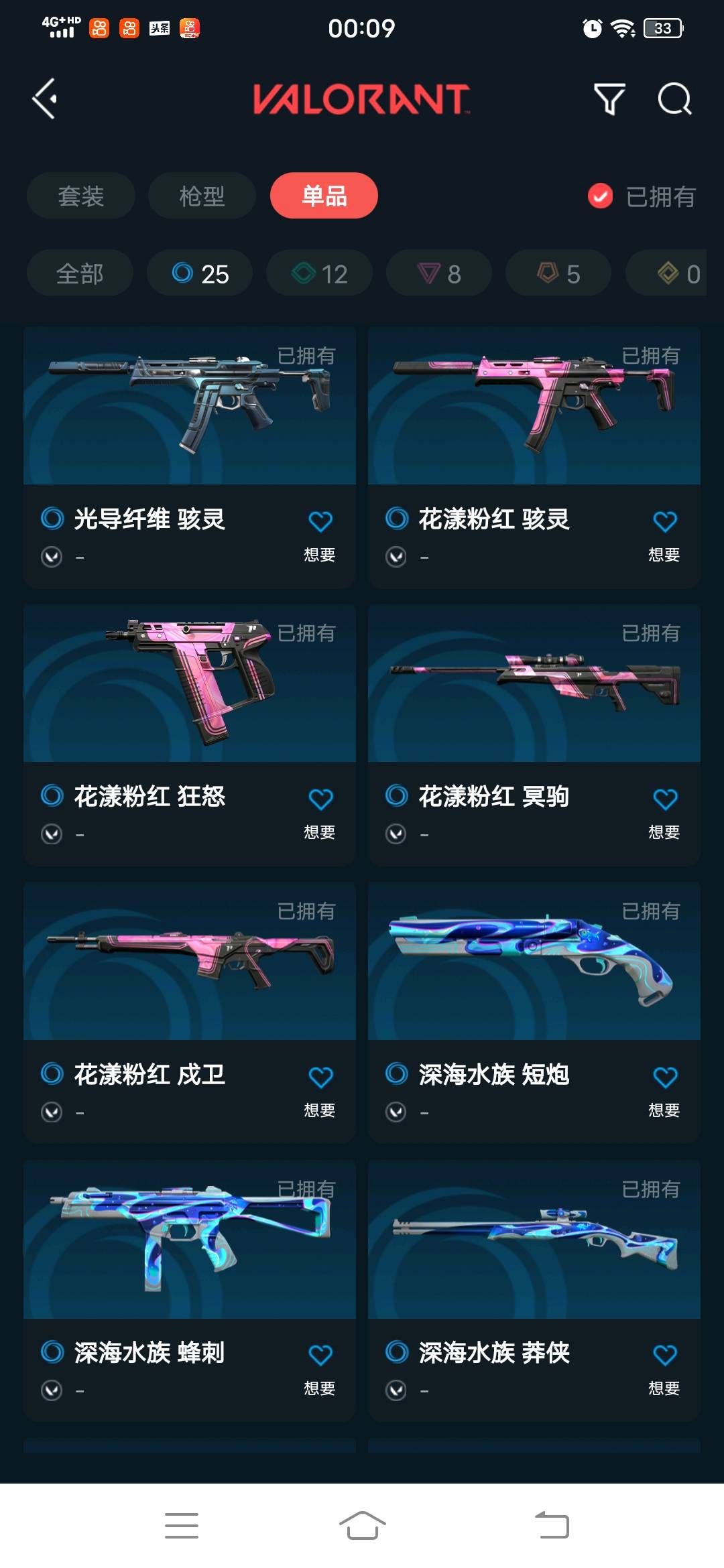724x1568 pixels.
Task: Uncheck the 已拥有 checkbox
Action: [x=600, y=196]
